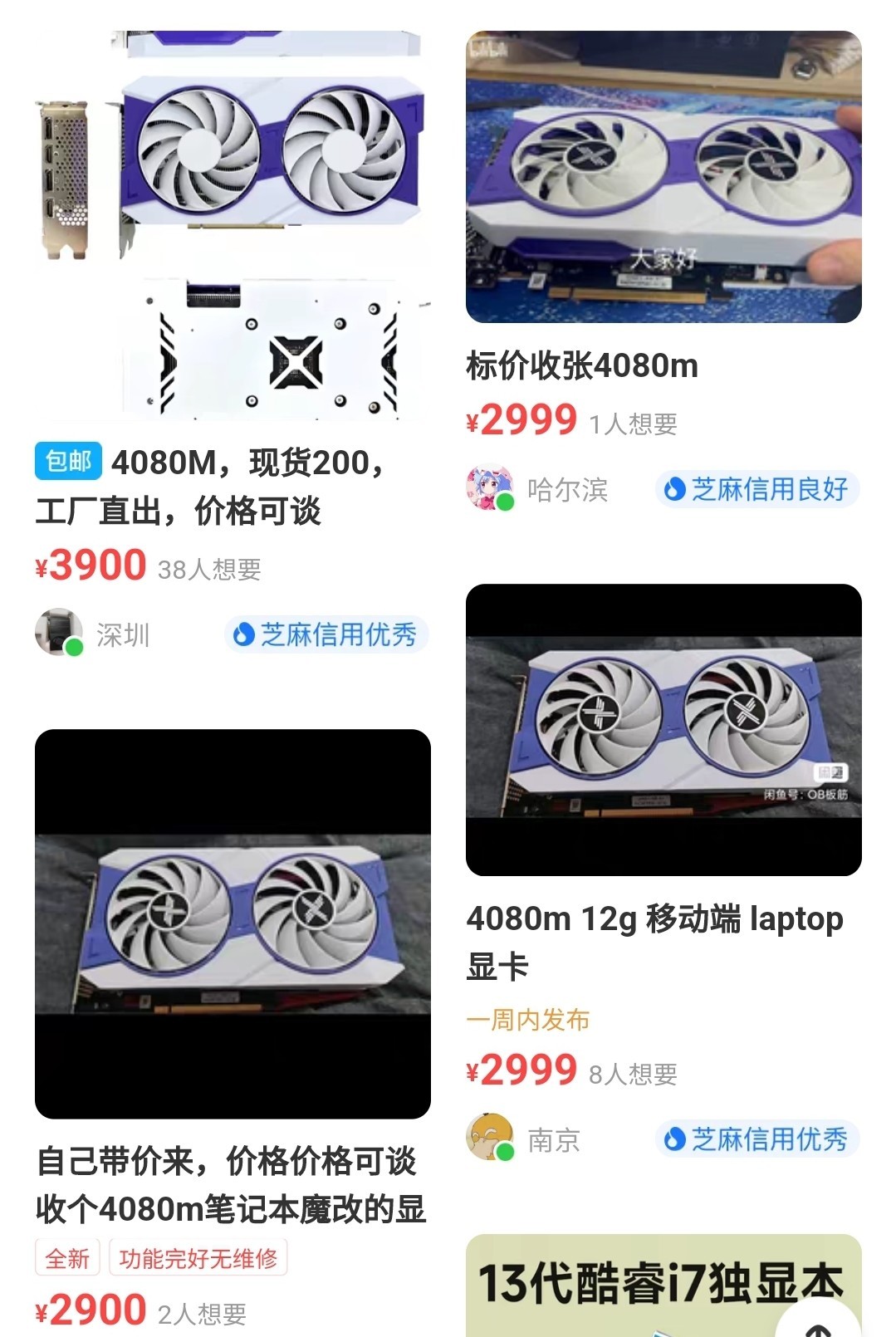Open the 13代酷睿i7独显本 card
The width and height of the screenshot is (896, 1337).
tap(614, 1283)
